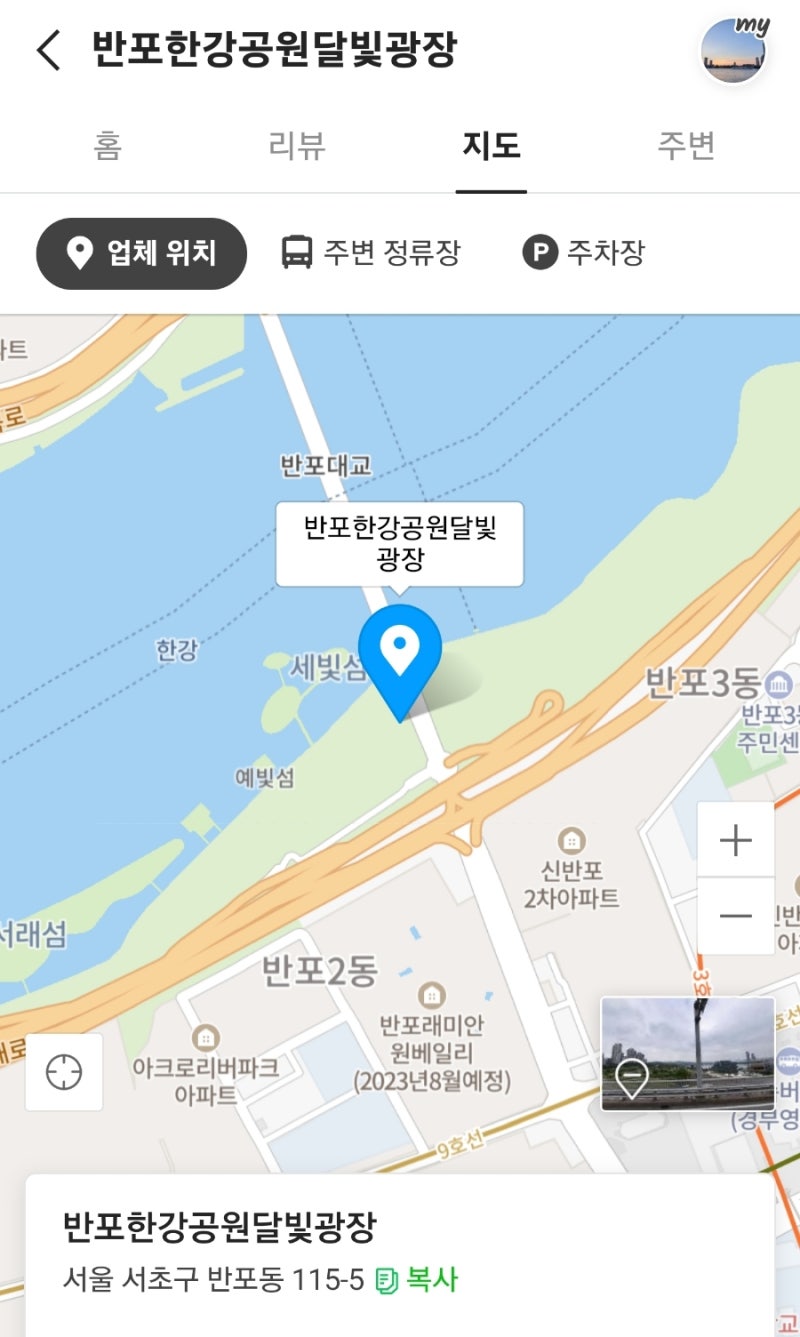Copy the address with 복사
The height and width of the screenshot is (1337, 800).
417,1279
